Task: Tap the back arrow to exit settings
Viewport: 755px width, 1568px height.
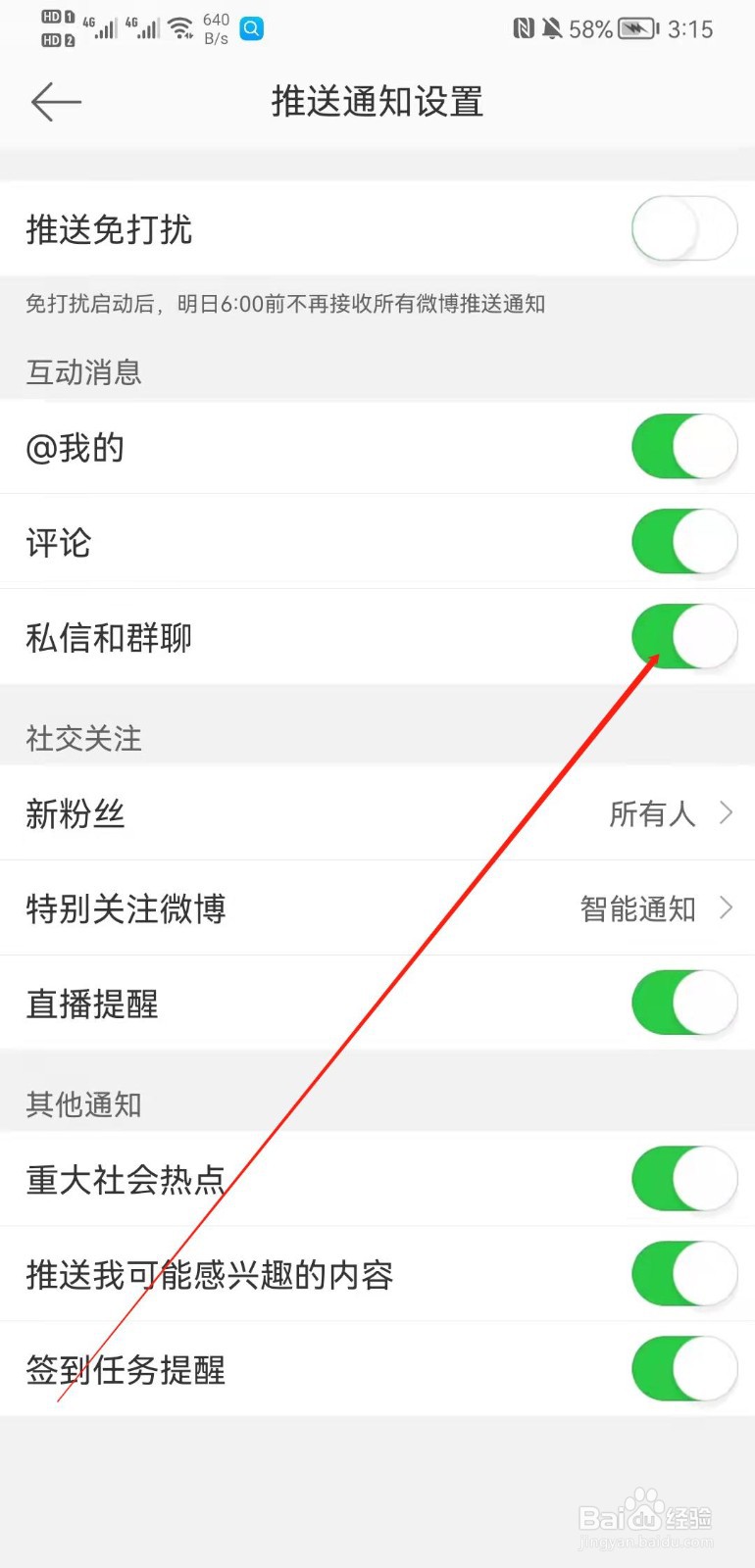Action: tap(55, 102)
